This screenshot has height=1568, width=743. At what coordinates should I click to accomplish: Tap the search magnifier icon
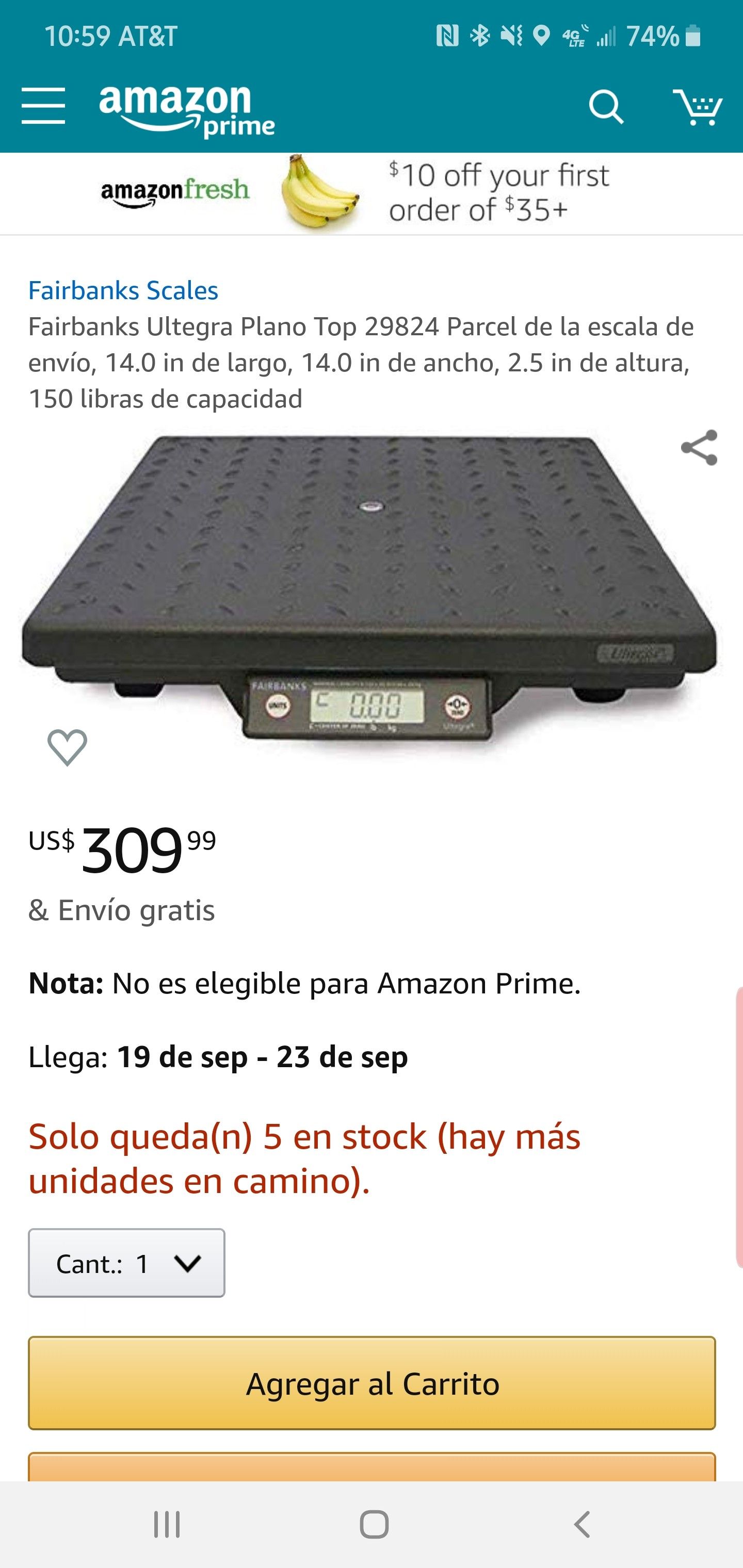pyautogui.click(x=606, y=108)
